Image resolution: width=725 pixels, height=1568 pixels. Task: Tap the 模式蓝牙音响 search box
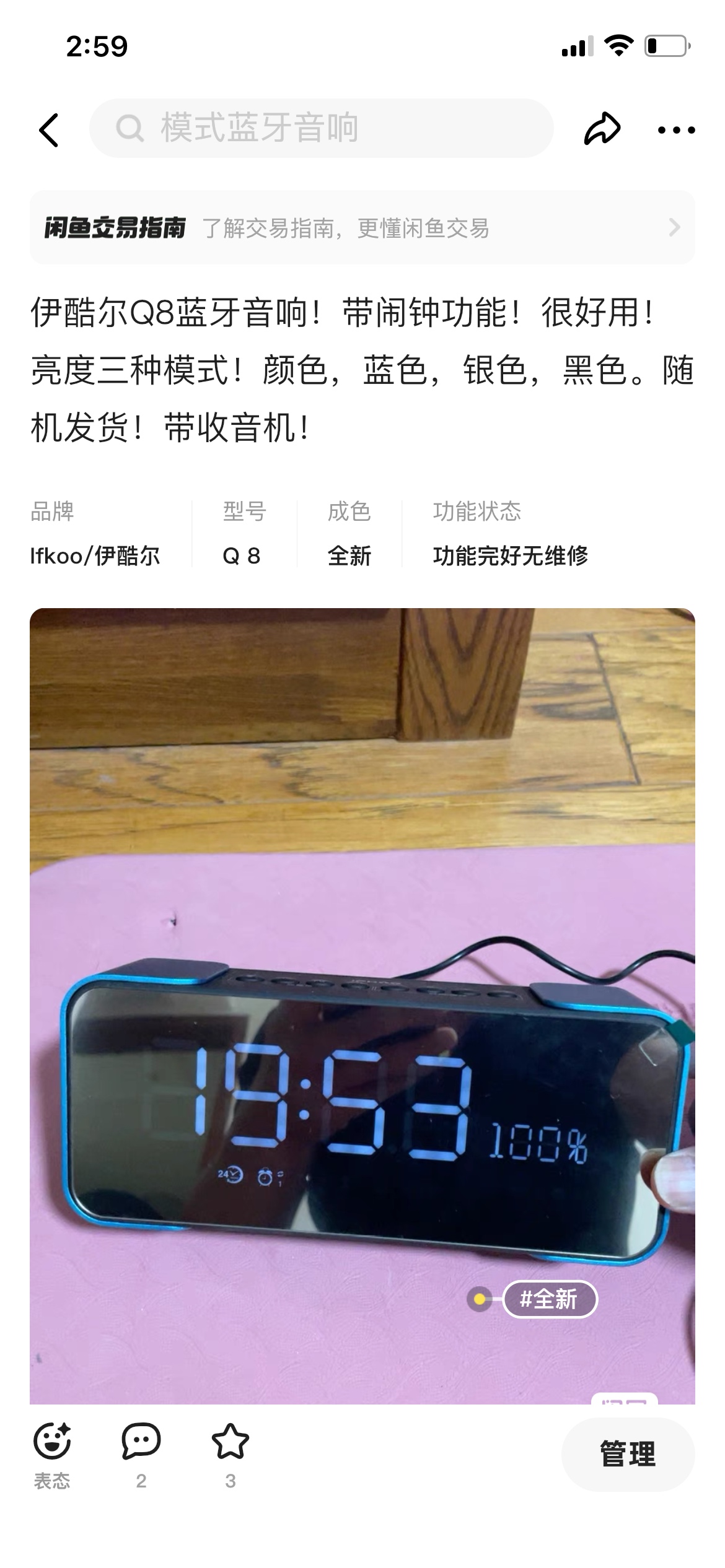(321, 128)
